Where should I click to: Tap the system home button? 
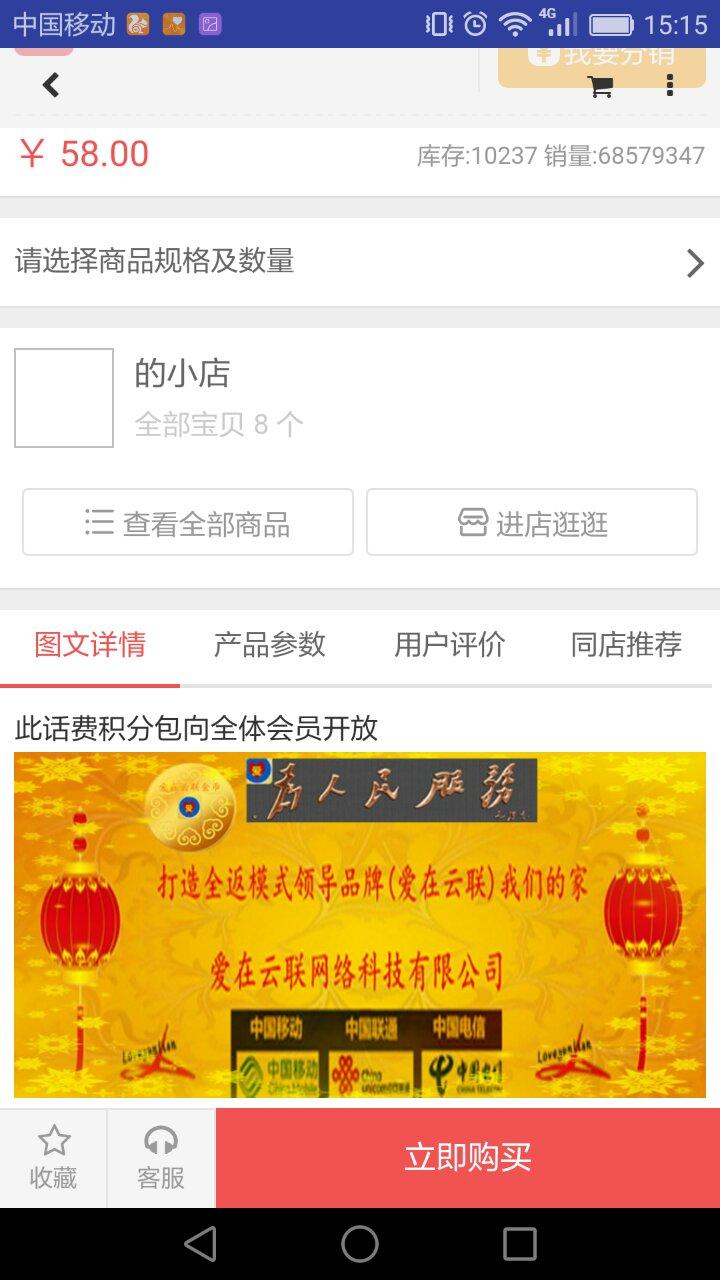[x=360, y=1244]
